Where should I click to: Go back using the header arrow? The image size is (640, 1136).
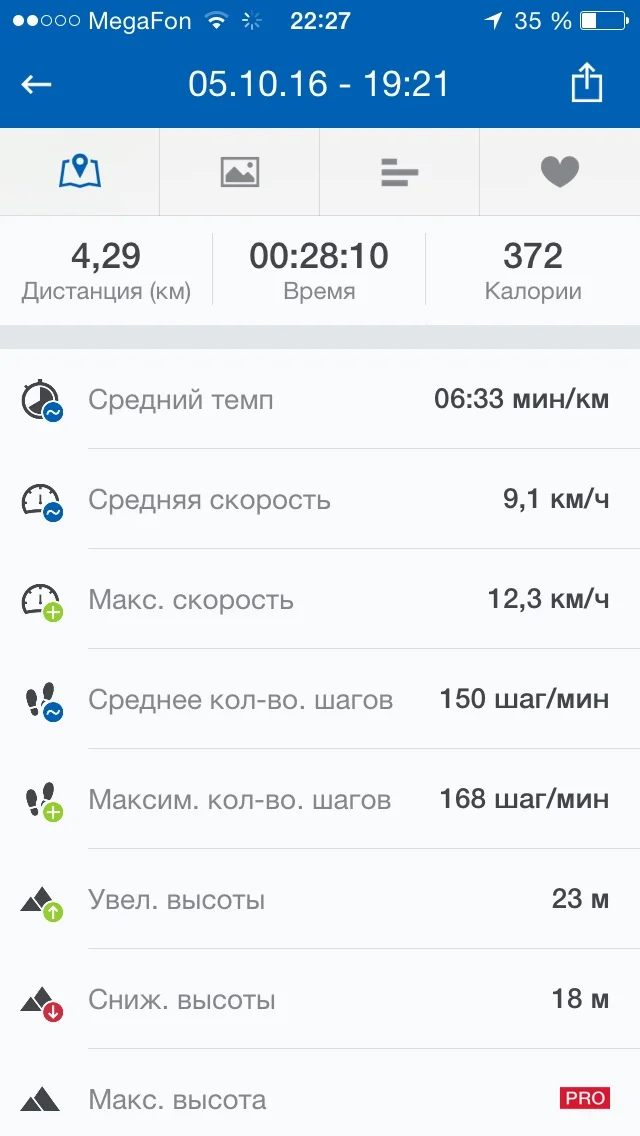[37, 85]
